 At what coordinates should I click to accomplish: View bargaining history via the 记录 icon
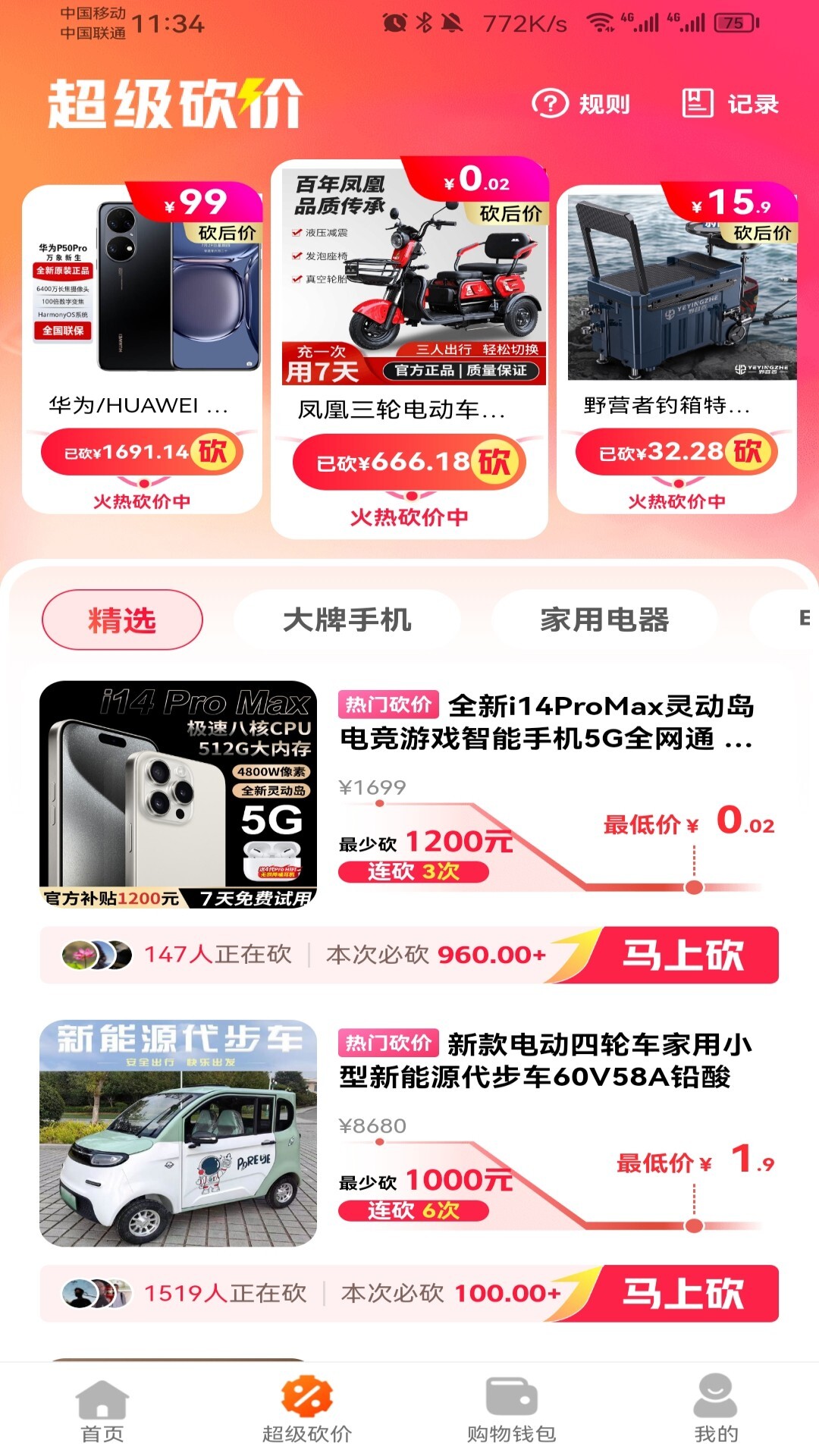tap(699, 105)
